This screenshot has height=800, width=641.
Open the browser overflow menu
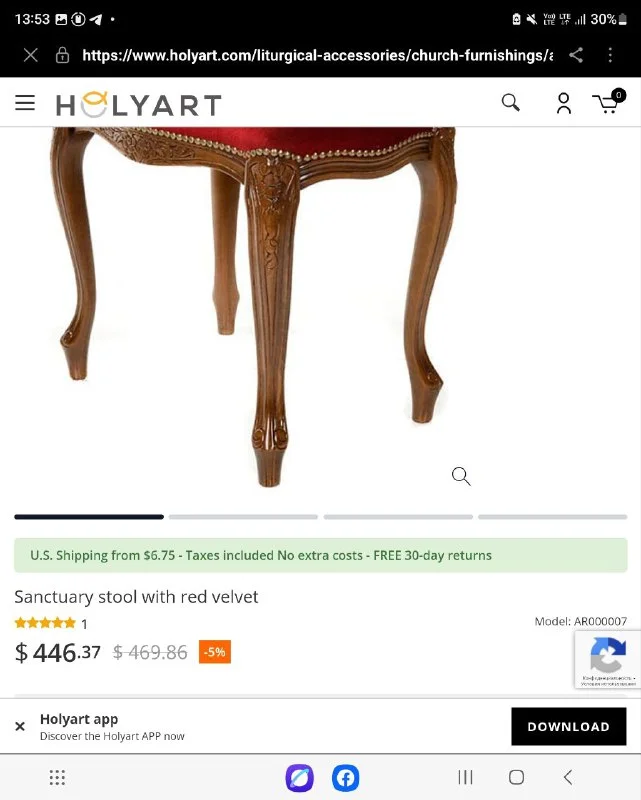pyautogui.click(x=610, y=55)
